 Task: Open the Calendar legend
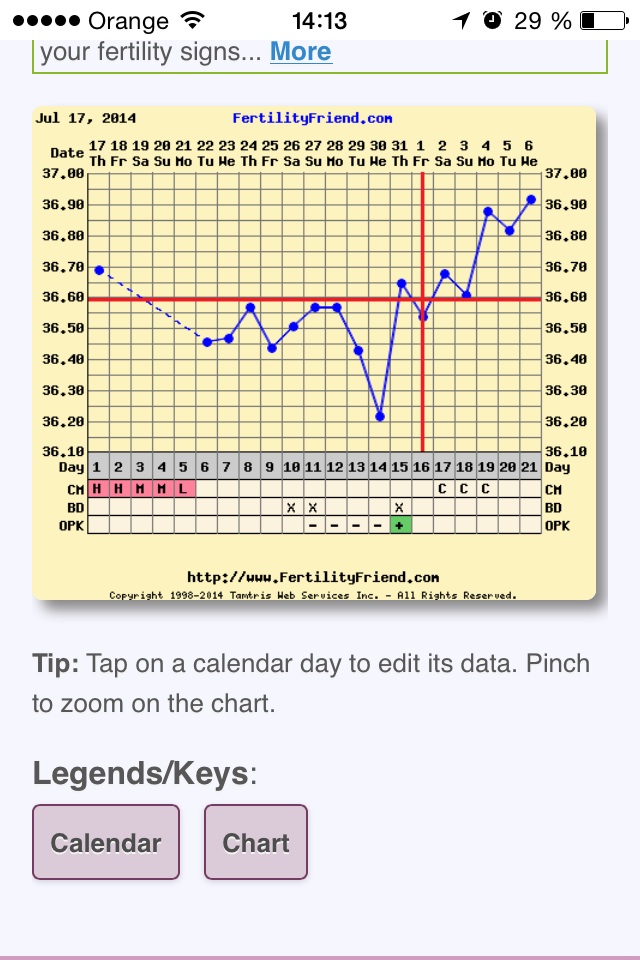(x=106, y=842)
